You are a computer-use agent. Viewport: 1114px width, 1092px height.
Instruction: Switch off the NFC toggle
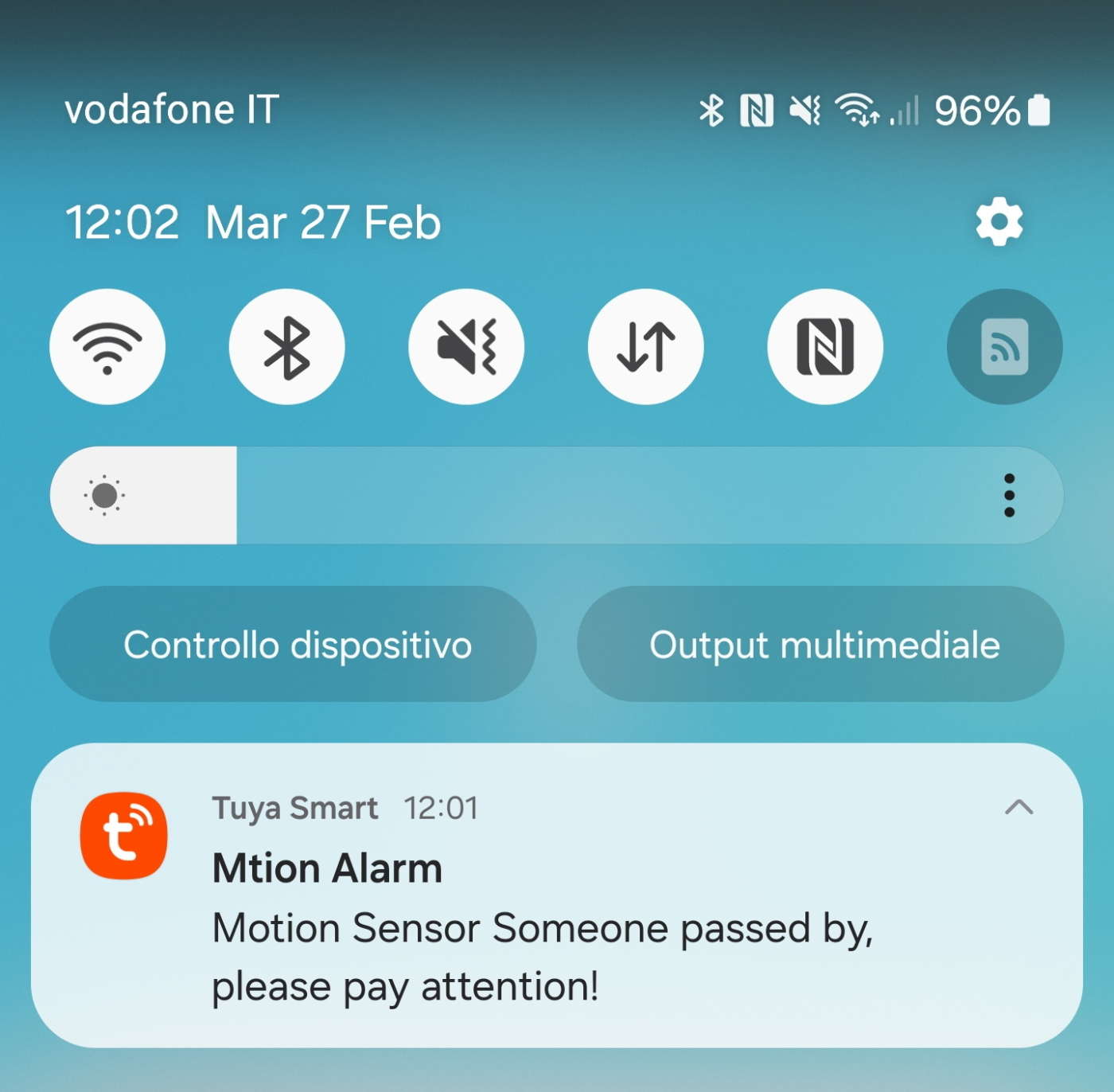[x=825, y=347]
